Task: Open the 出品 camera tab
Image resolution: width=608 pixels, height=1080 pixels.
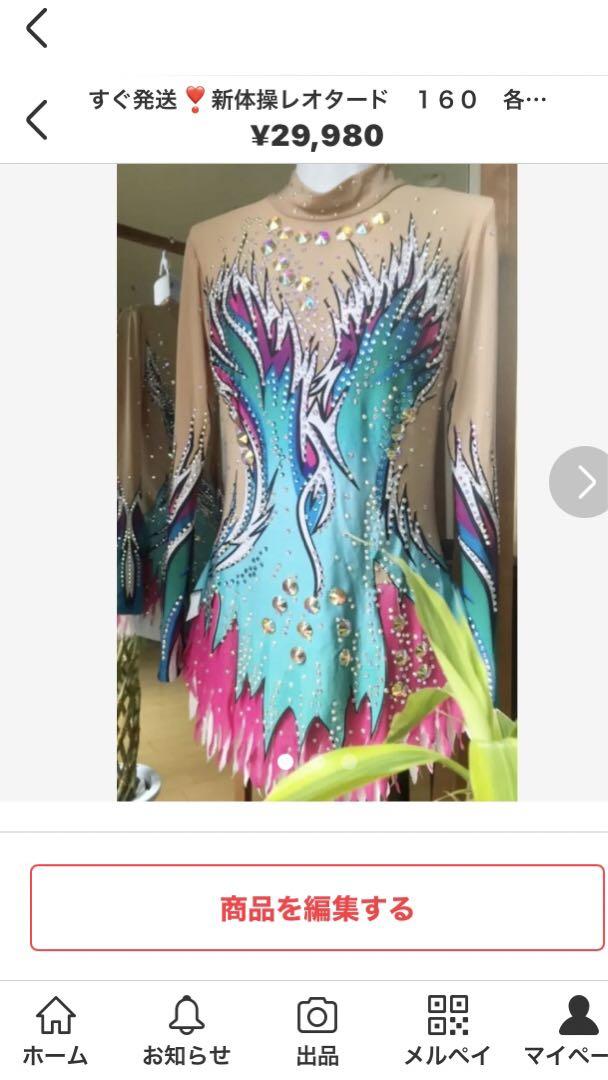Action: pos(317,1032)
